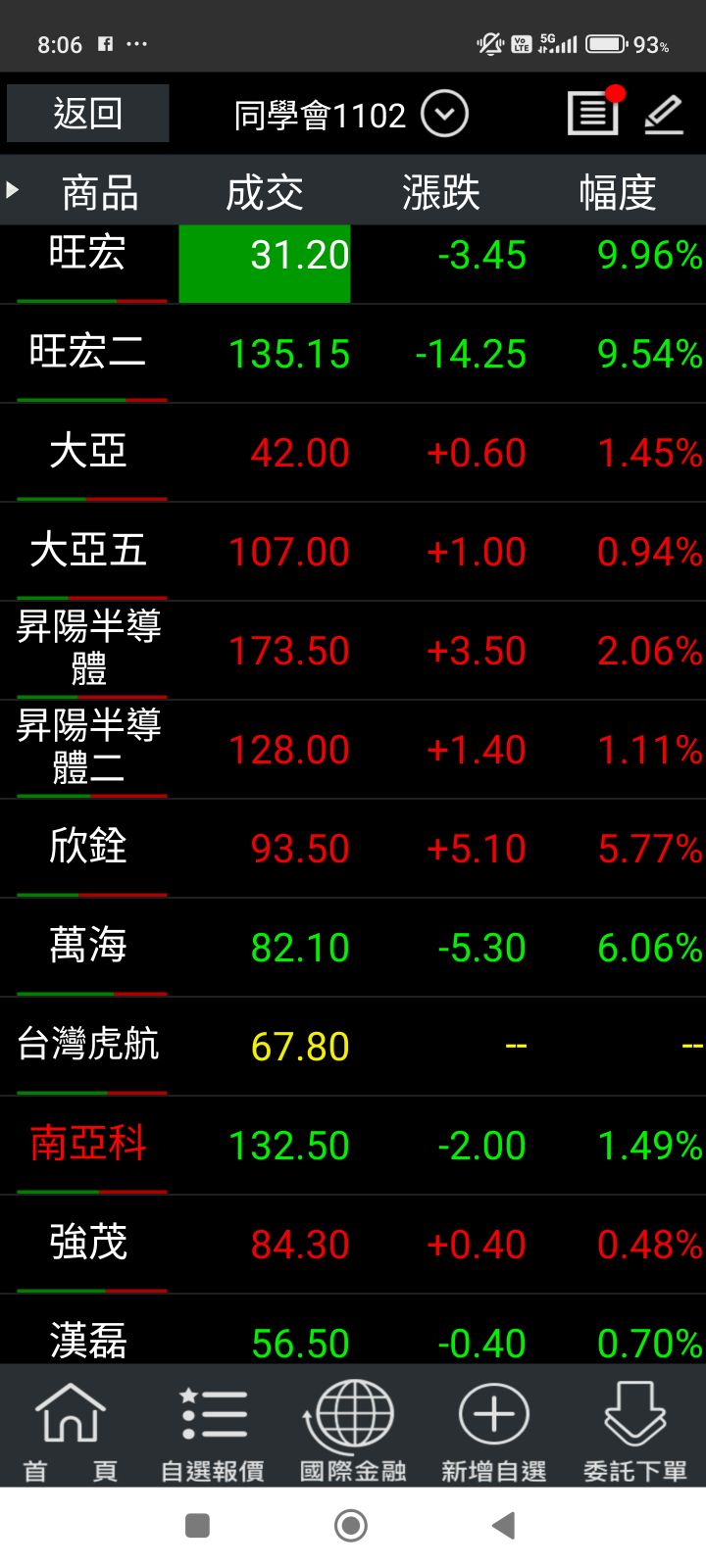Screen dimensions: 706x1568
Task: Select the 台灣虎航 row
Action: (87, 1045)
